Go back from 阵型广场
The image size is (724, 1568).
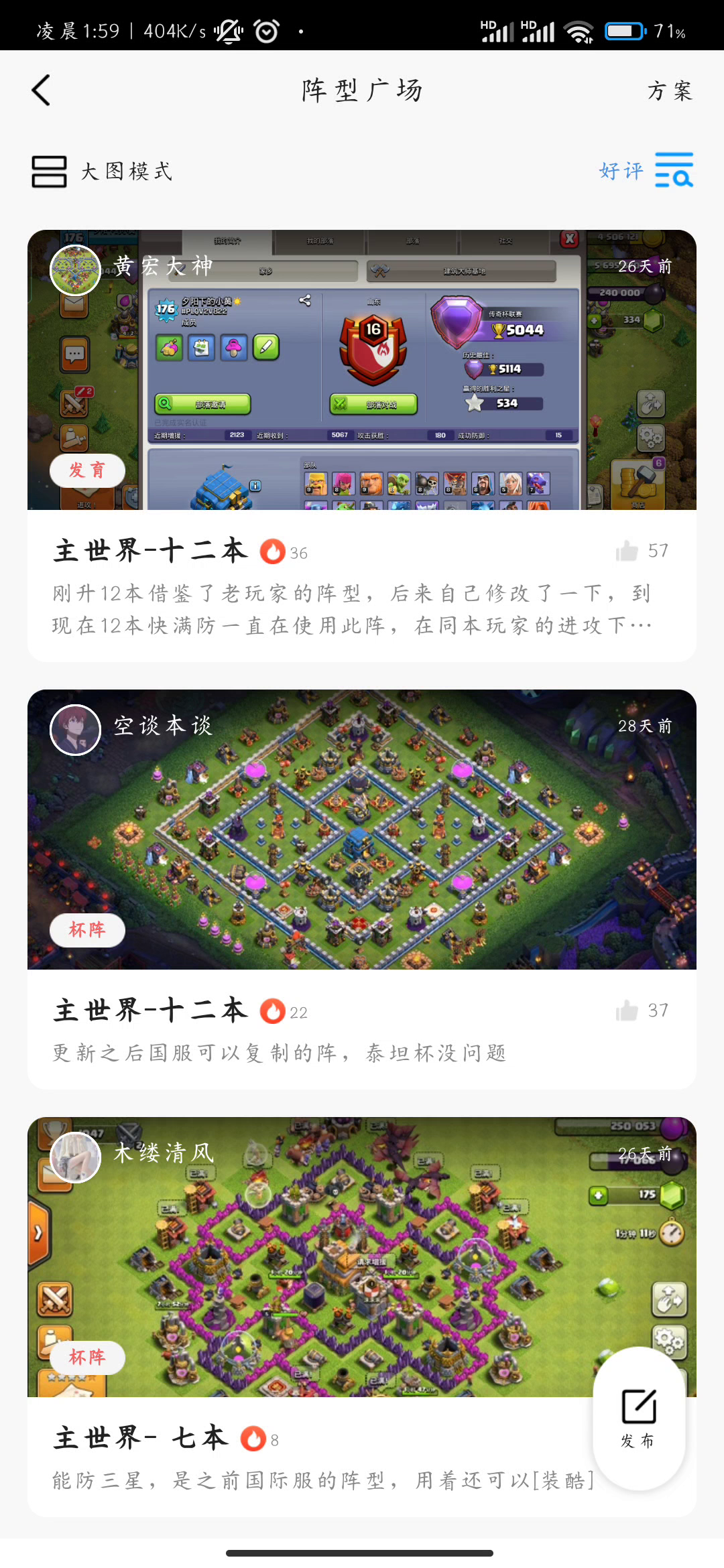42,90
